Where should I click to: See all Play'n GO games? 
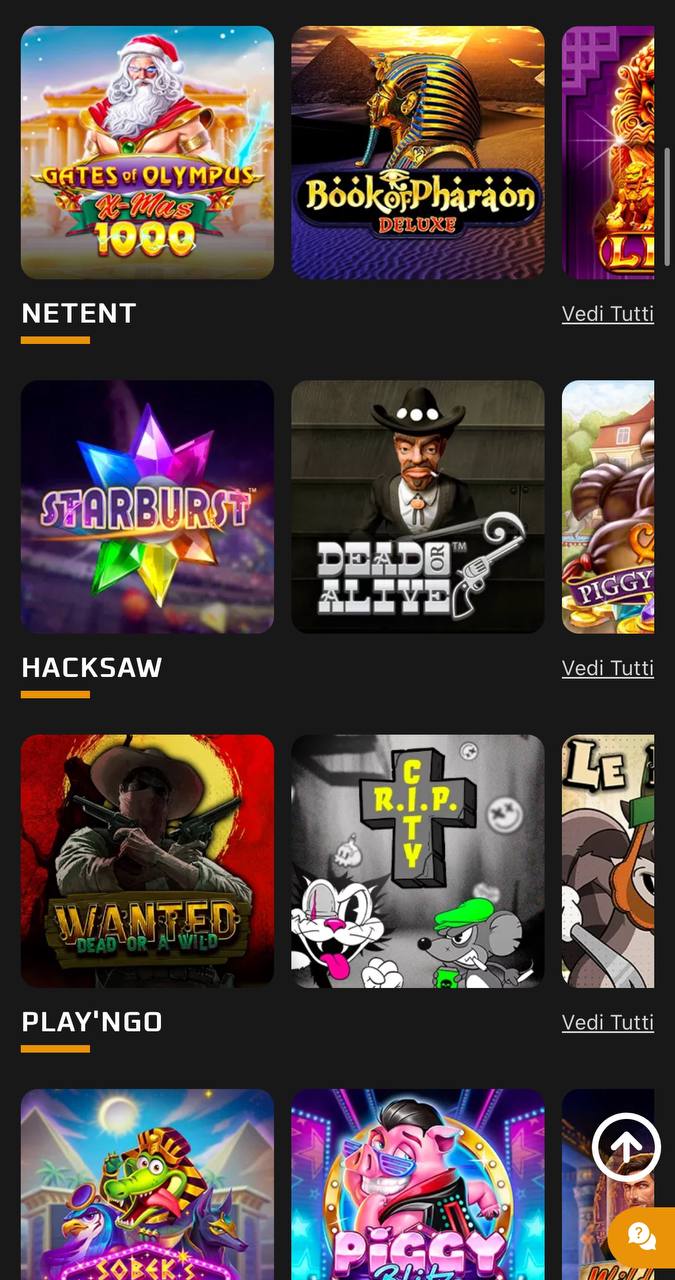[x=607, y=1022]
